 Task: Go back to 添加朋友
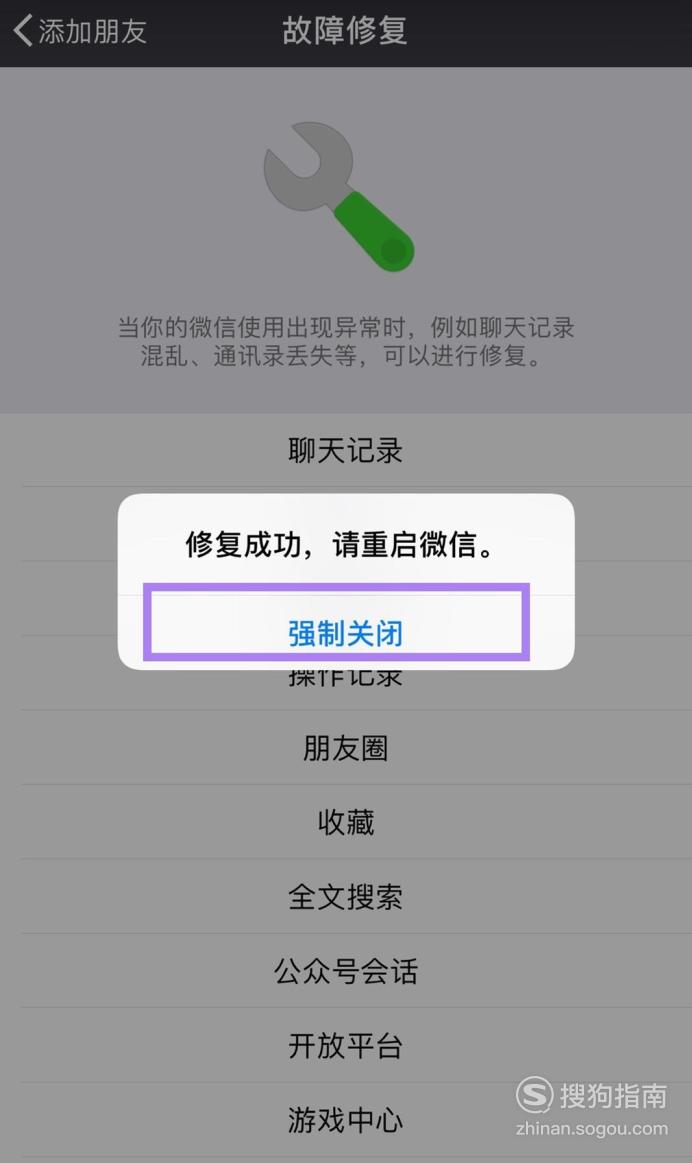[x=80, y=31]
